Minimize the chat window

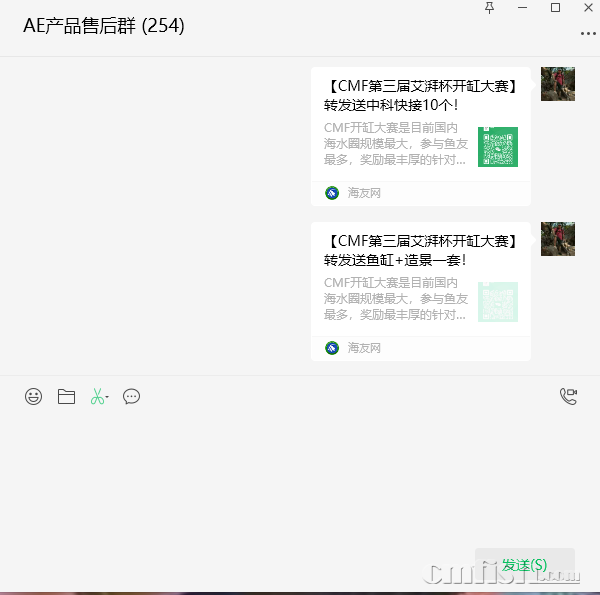[x=522, y=8]
